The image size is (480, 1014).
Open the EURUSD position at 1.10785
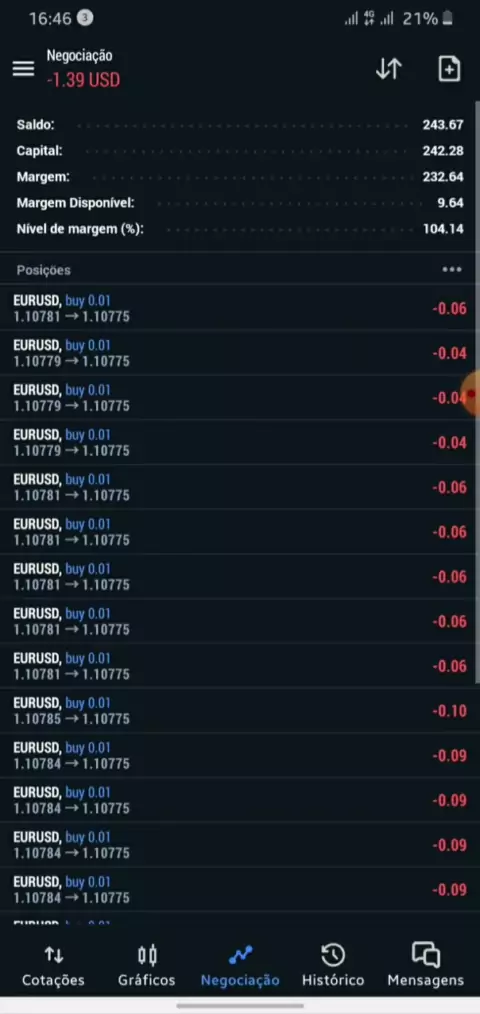pos(240,710)
